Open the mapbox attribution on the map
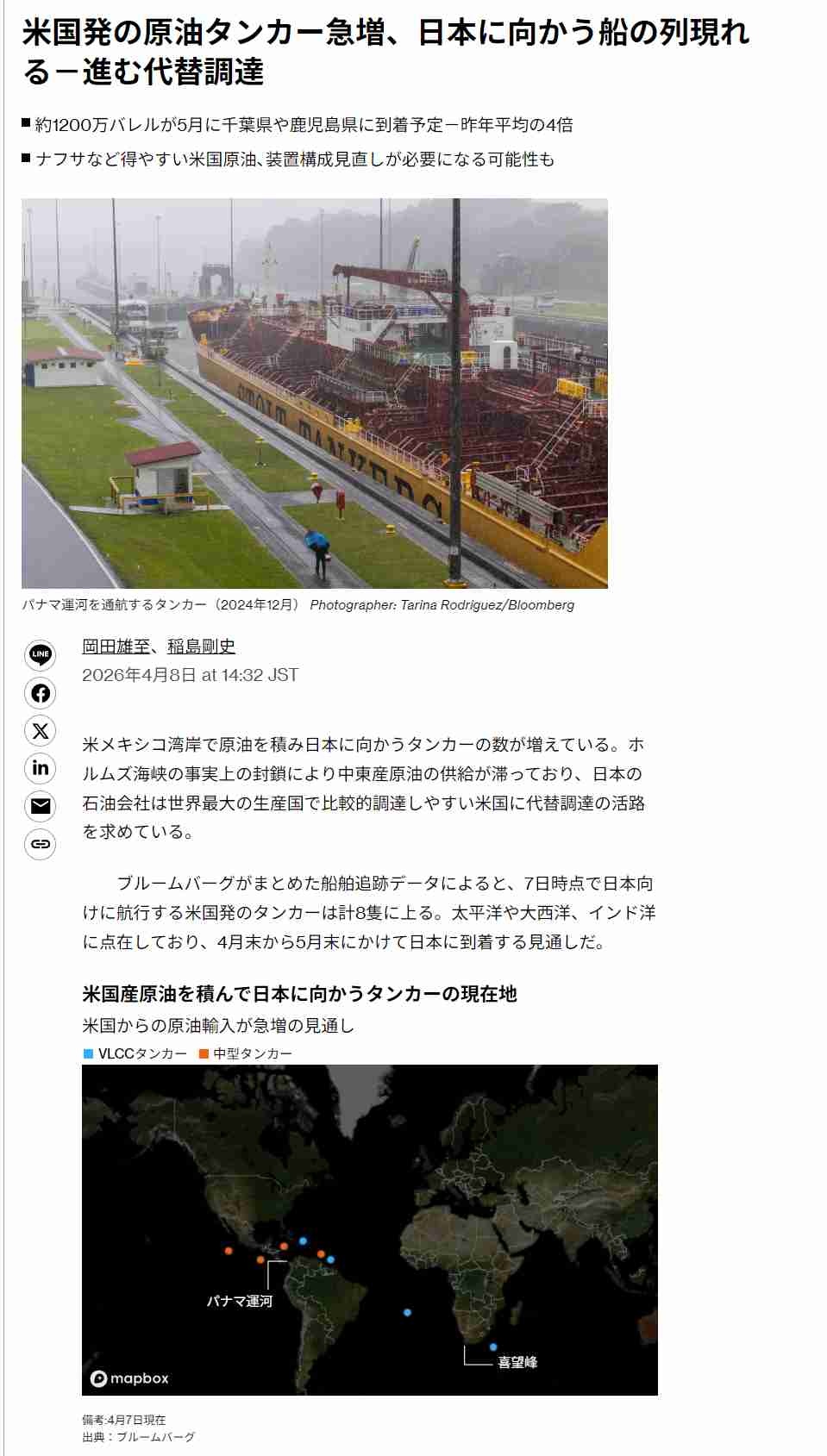The width and height of the screenshot is (827, 1456). coord(130,1378)
